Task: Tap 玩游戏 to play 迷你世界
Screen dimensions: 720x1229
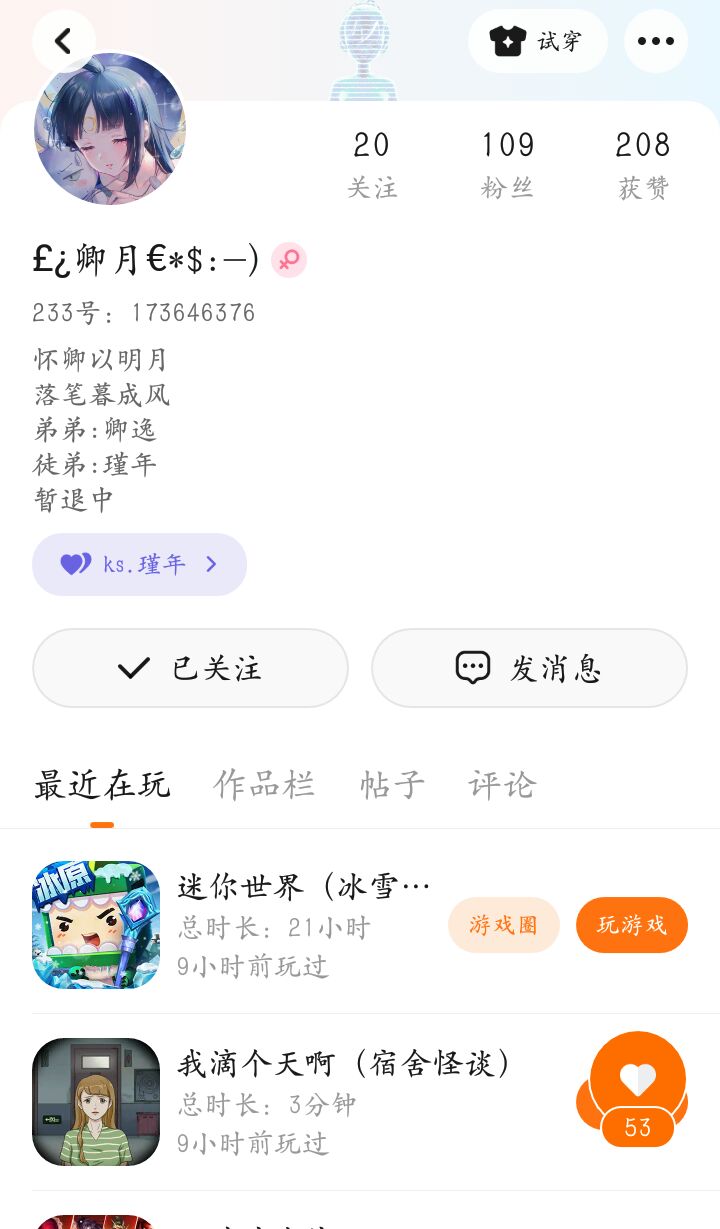Action: click(631, 925)
